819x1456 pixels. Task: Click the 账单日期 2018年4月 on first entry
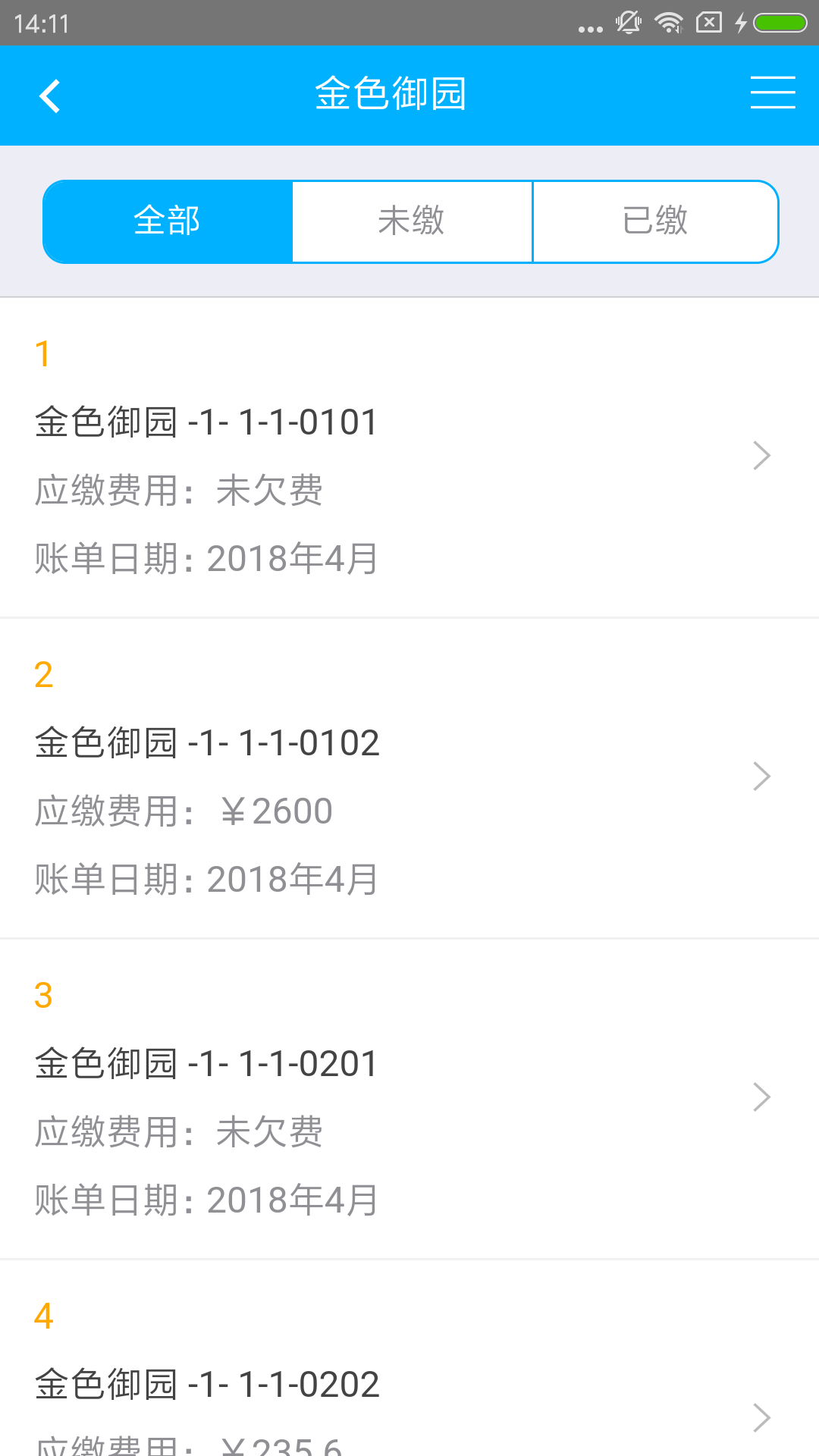click(x=206, y=557)
